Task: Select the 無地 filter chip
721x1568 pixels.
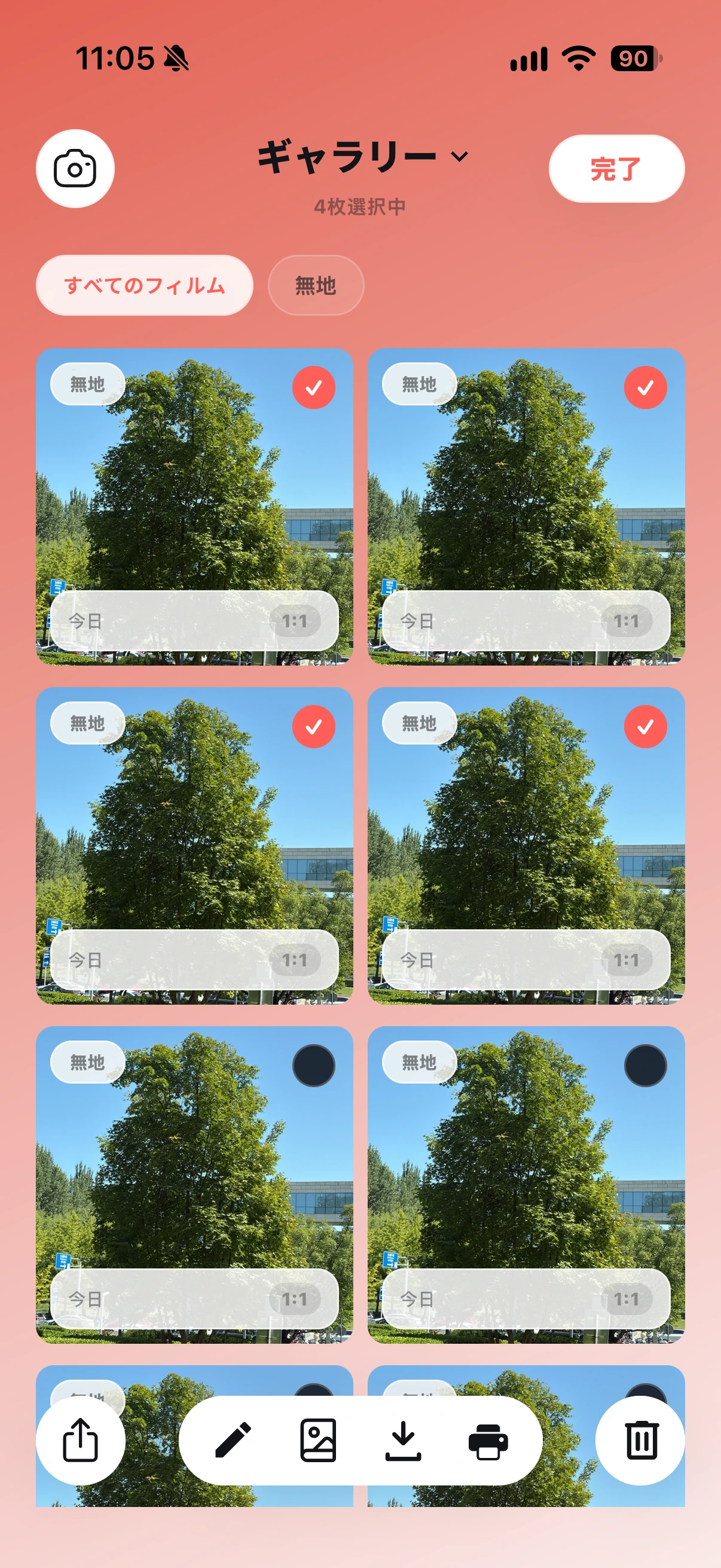Action: 316,285
